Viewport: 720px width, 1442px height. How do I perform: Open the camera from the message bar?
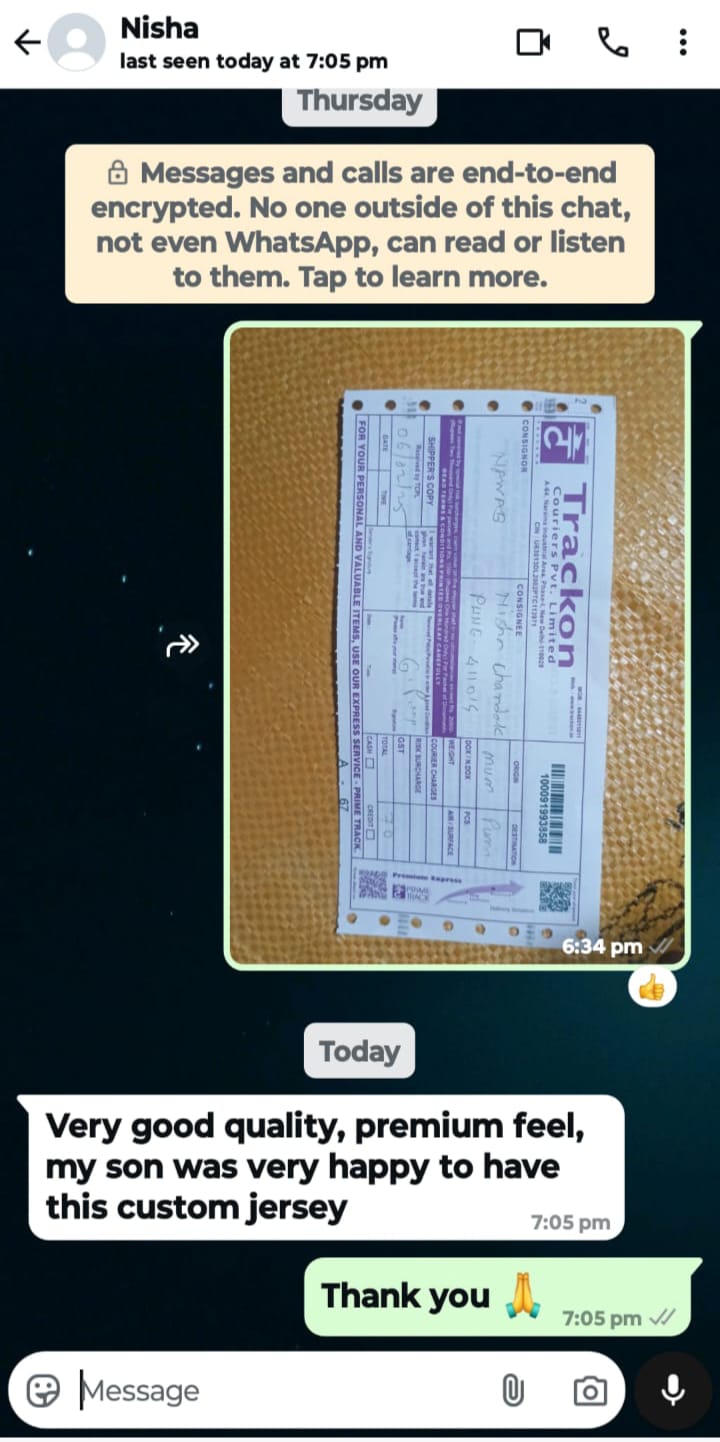(589, 1390)
